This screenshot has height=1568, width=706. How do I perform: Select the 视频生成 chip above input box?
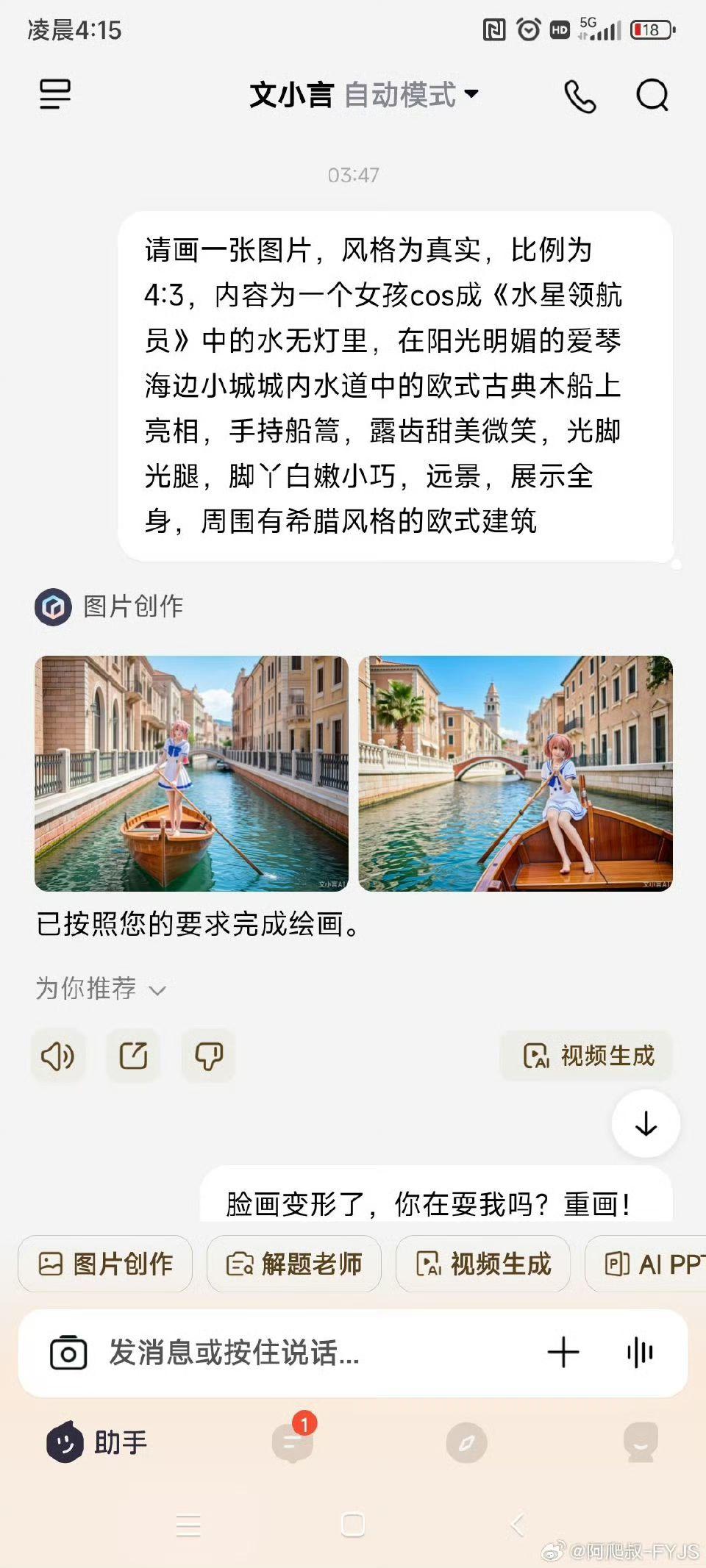[x=483, y=1264]
